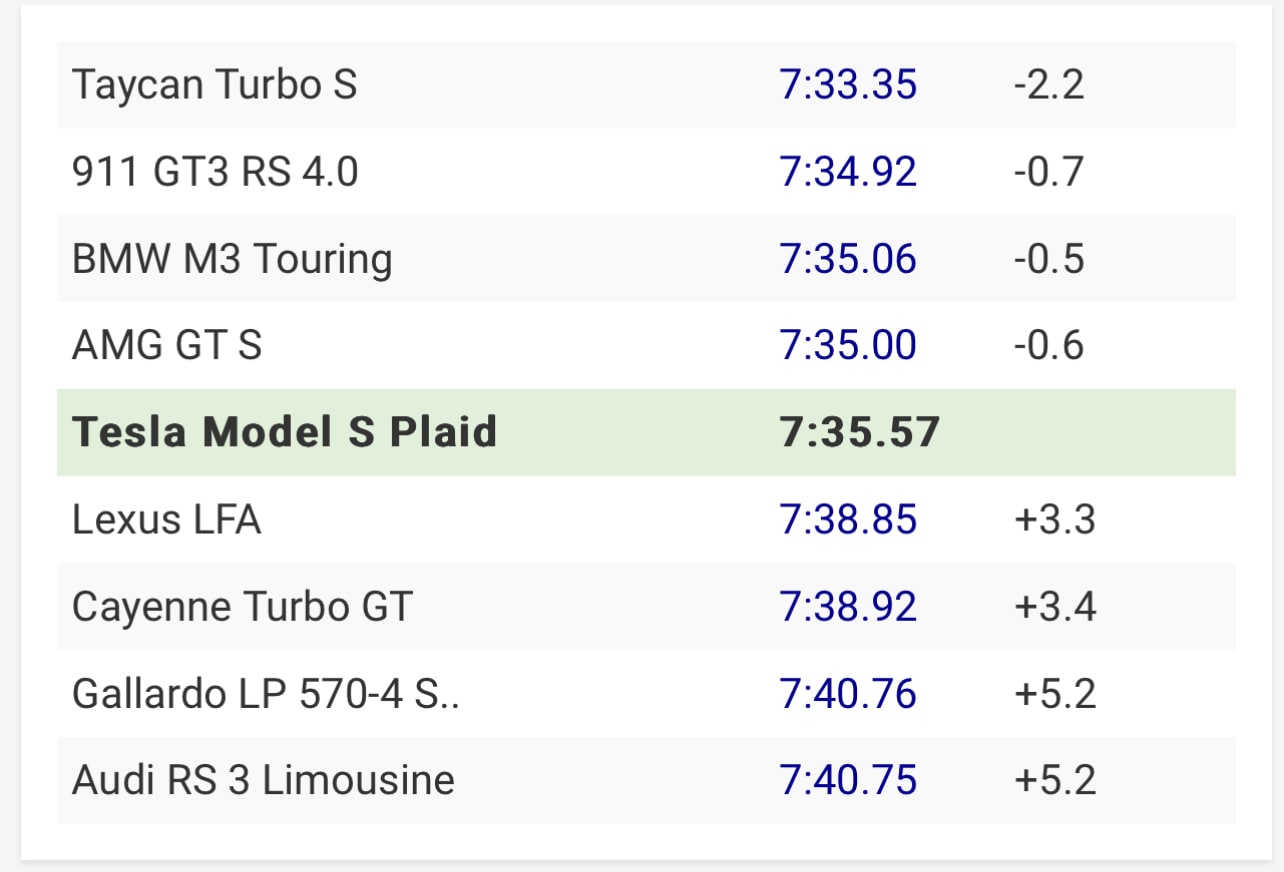The width and height of the screenshot is (1284, 872).
Task: Open the Taycan Turbo S 7:33.35 lap time
Action: coord(848,85)
